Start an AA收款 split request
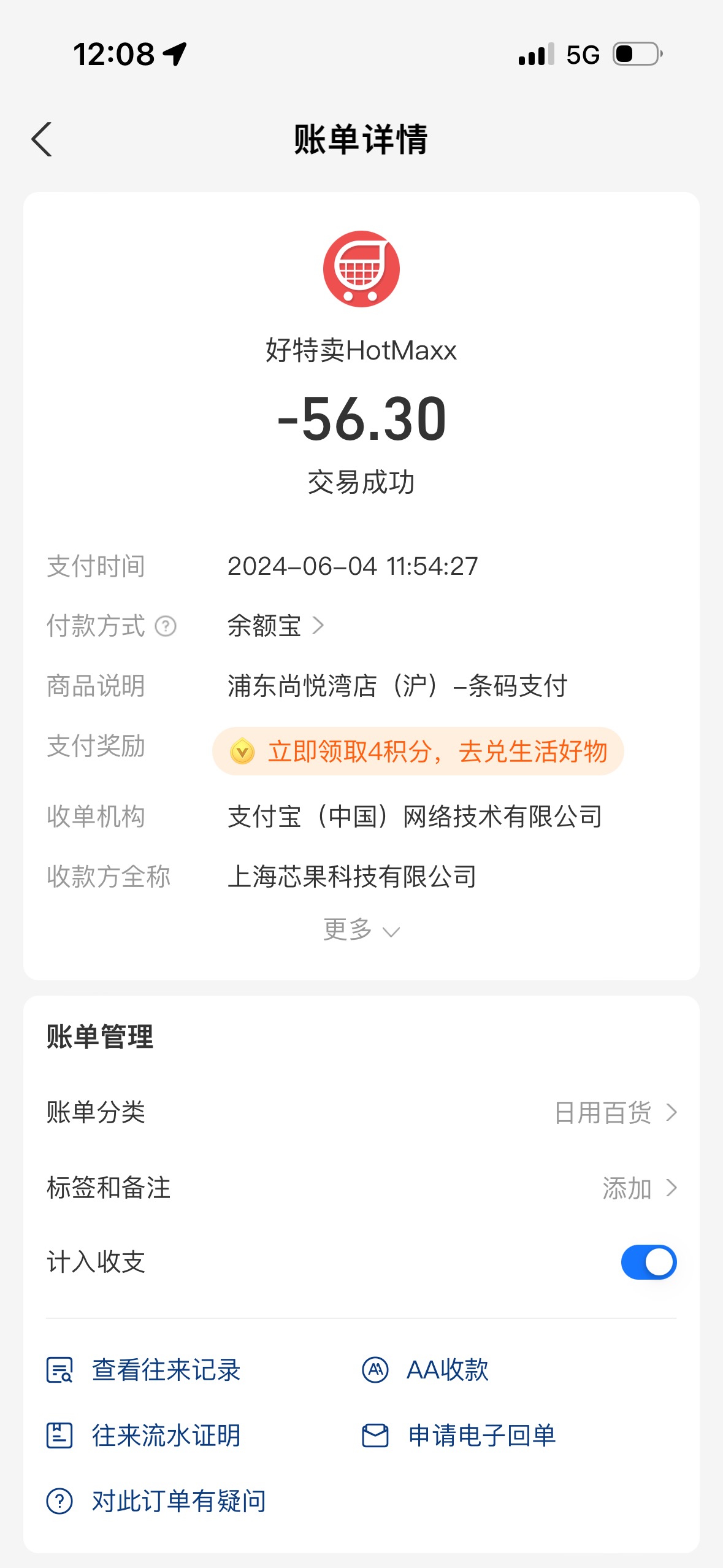 (425, 1370)
